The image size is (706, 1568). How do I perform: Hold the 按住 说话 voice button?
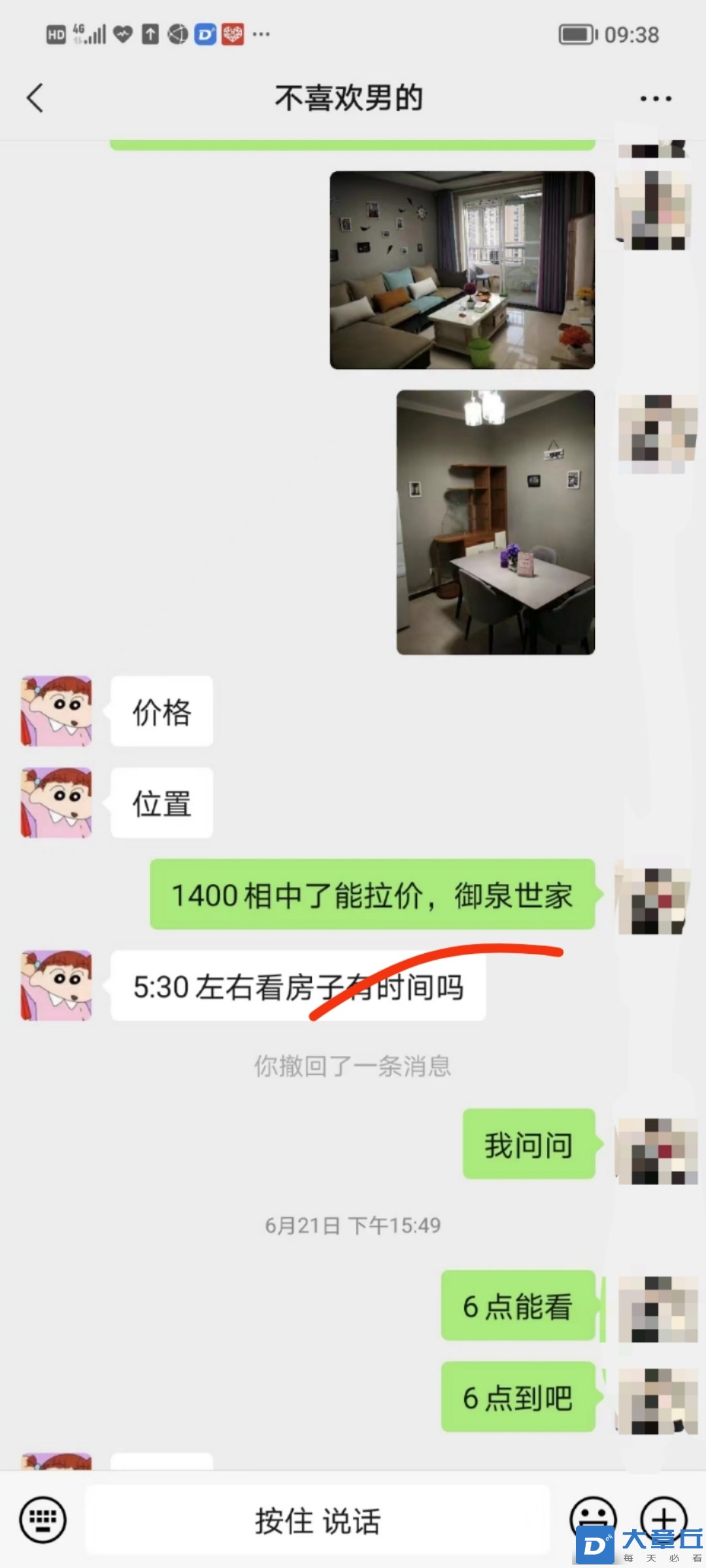coord(318,1520)
